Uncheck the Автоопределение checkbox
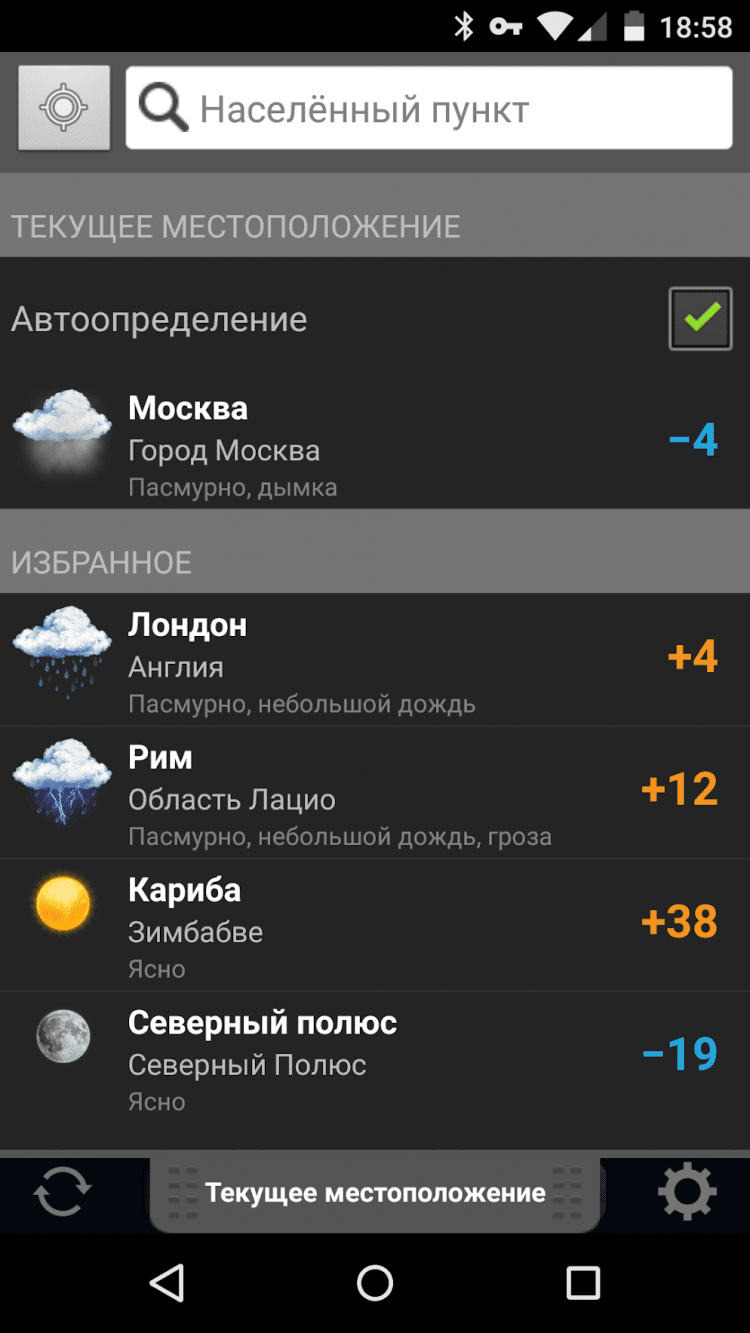 [x=700, y=319]
